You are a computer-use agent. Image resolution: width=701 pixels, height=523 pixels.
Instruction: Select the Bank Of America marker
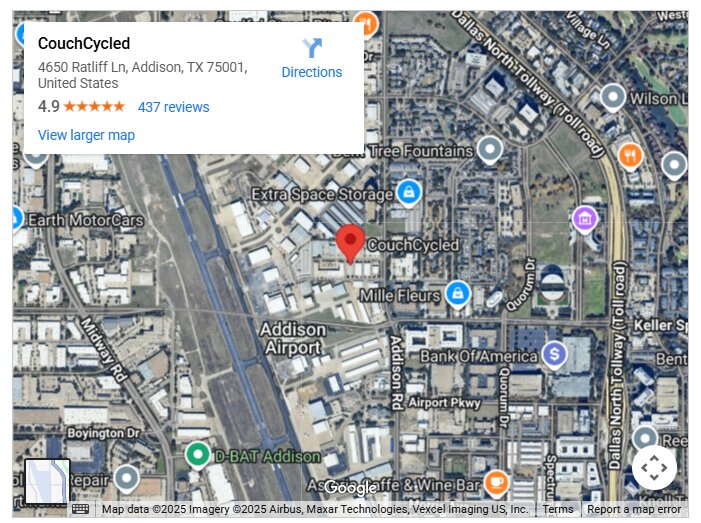553,353
